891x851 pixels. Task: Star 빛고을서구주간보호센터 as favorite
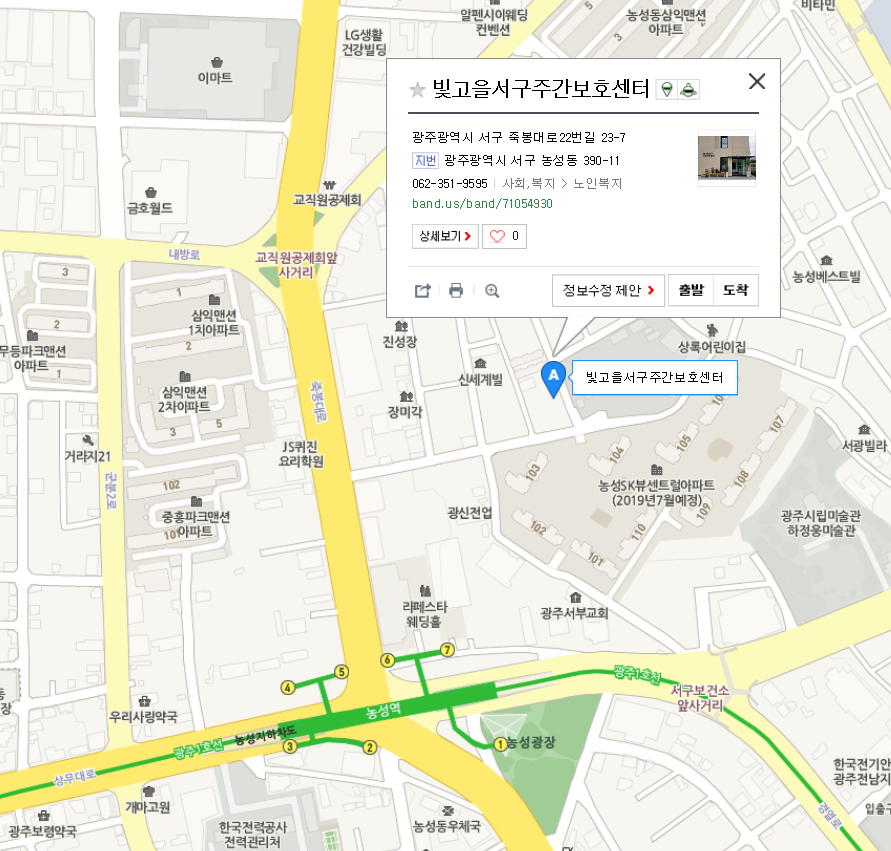click(x=417, y=90)
